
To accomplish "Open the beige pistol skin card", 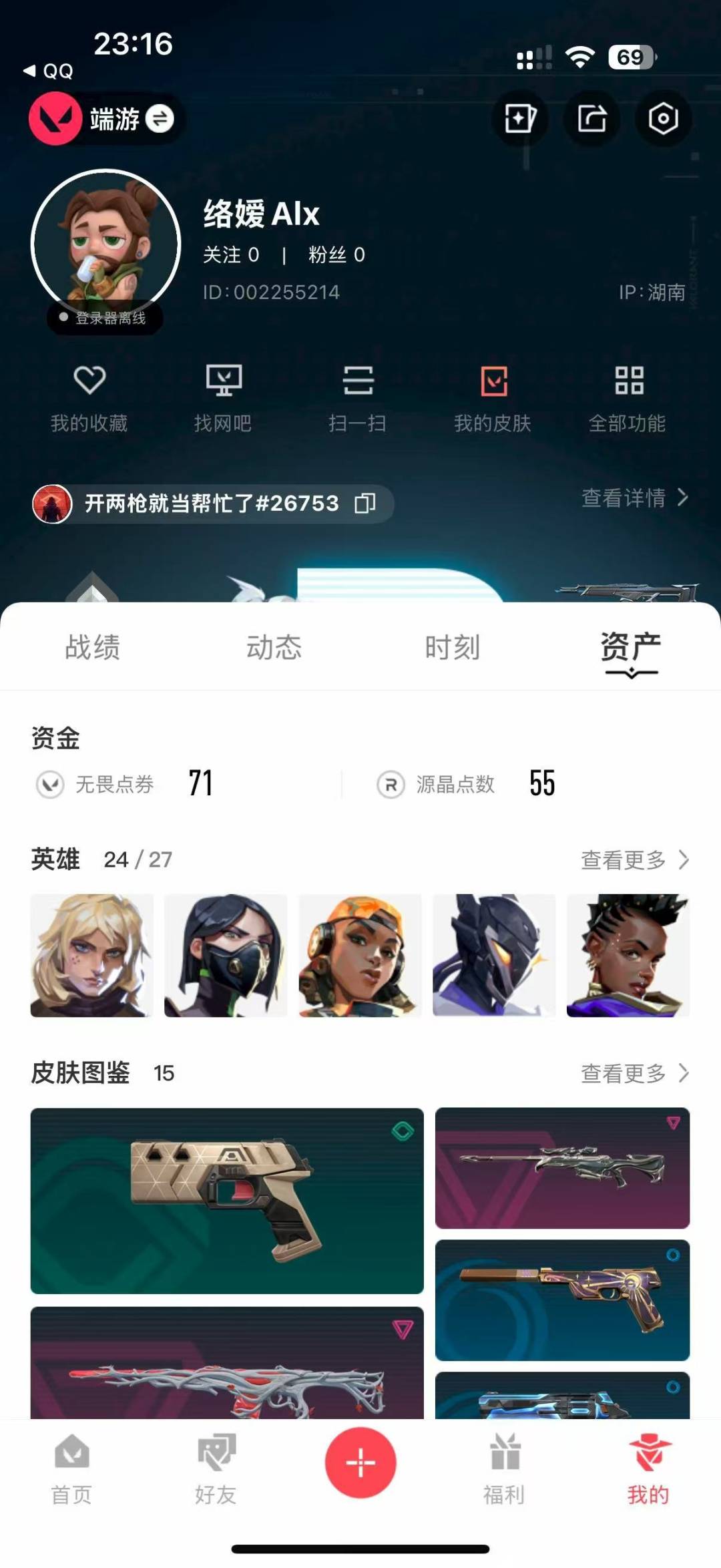I will (227, 1201).
